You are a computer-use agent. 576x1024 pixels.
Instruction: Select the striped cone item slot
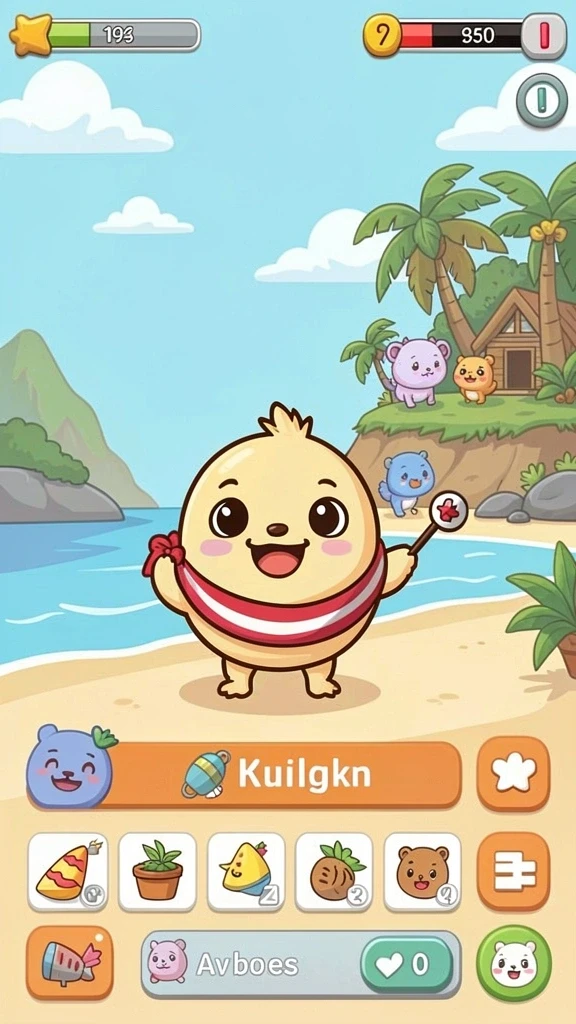click(68, 872)
